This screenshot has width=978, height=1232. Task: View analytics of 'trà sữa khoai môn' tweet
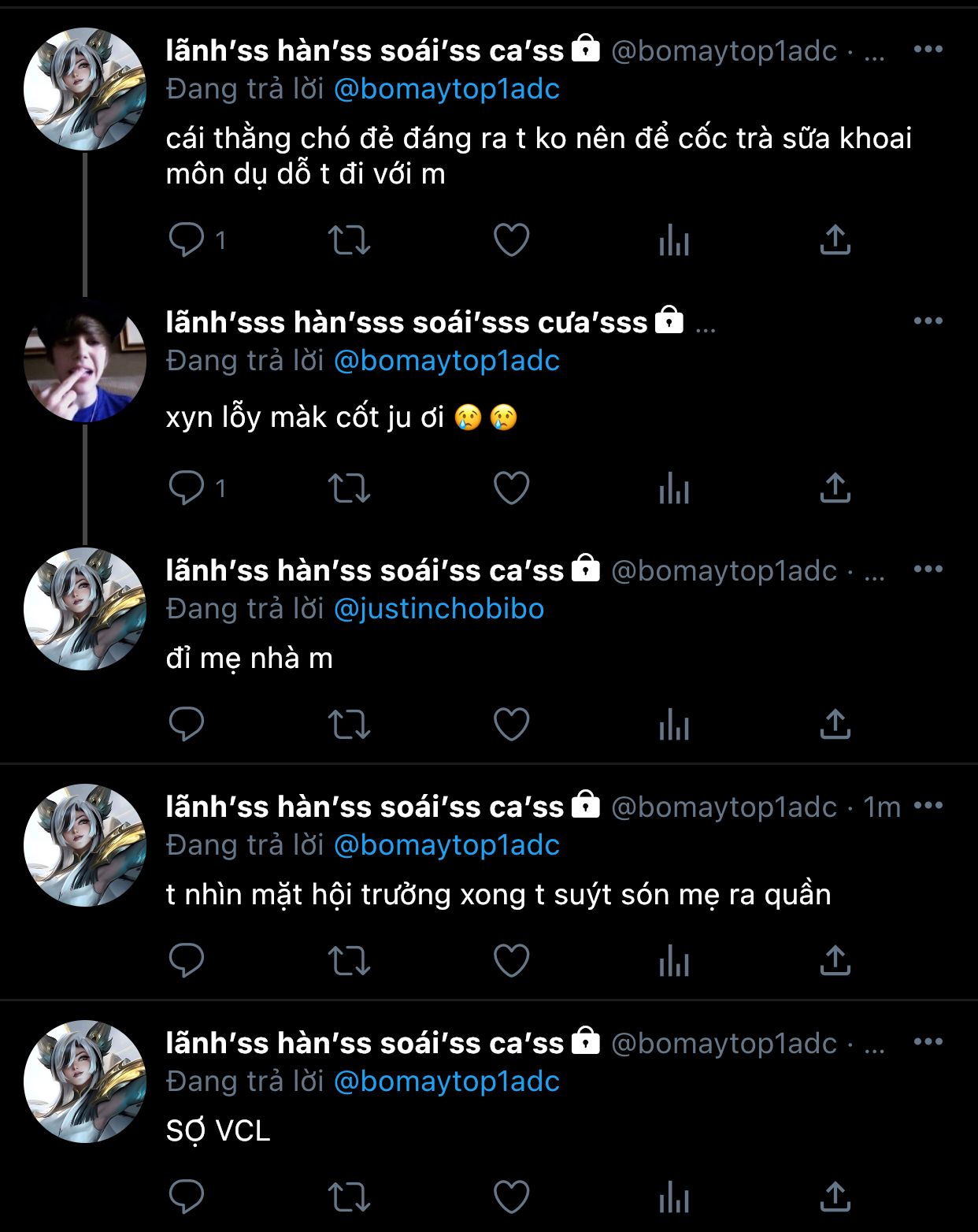click(674, 239)
